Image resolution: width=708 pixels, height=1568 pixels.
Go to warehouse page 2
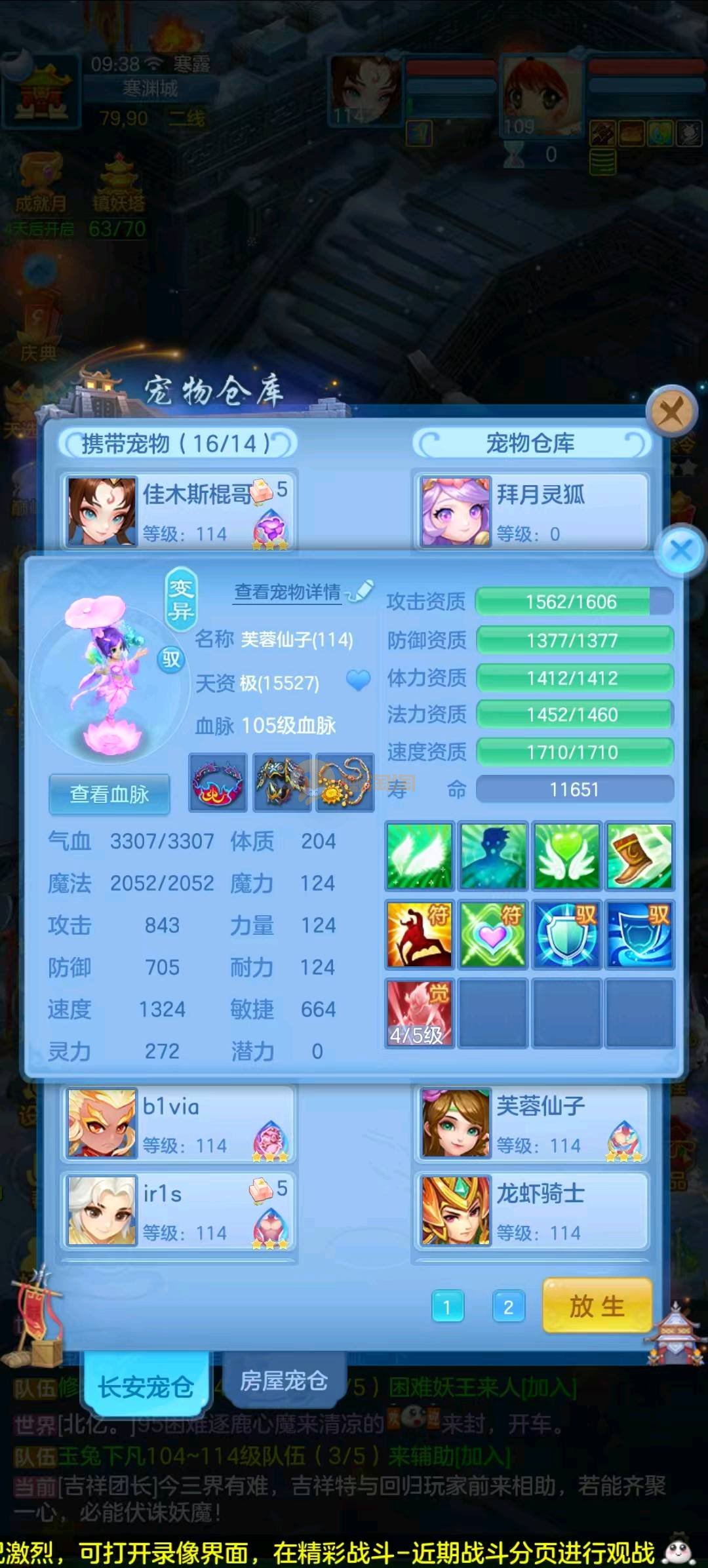(508, 1307)
